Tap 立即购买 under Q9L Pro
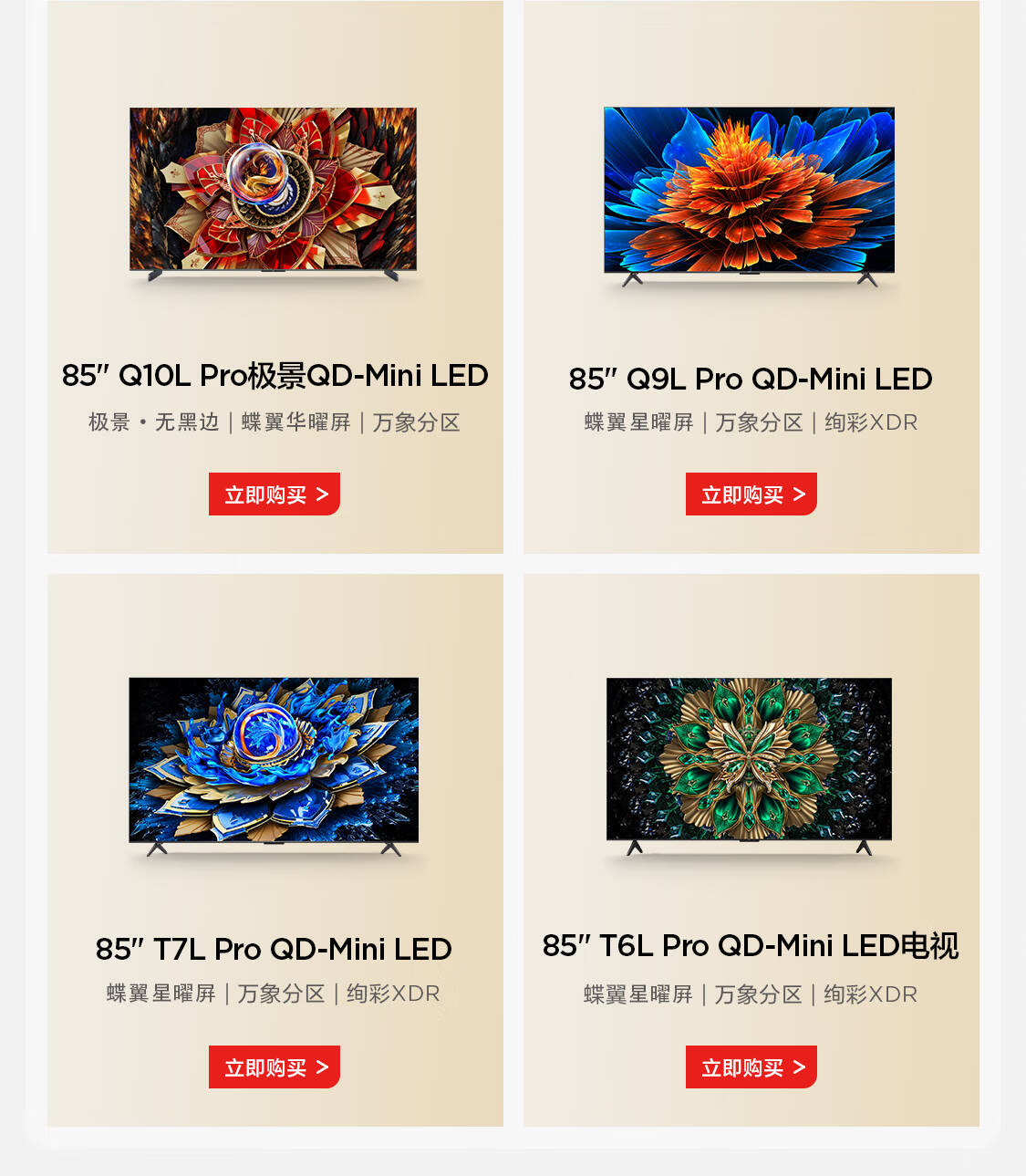The image size is (1026, 1176). 751,494
